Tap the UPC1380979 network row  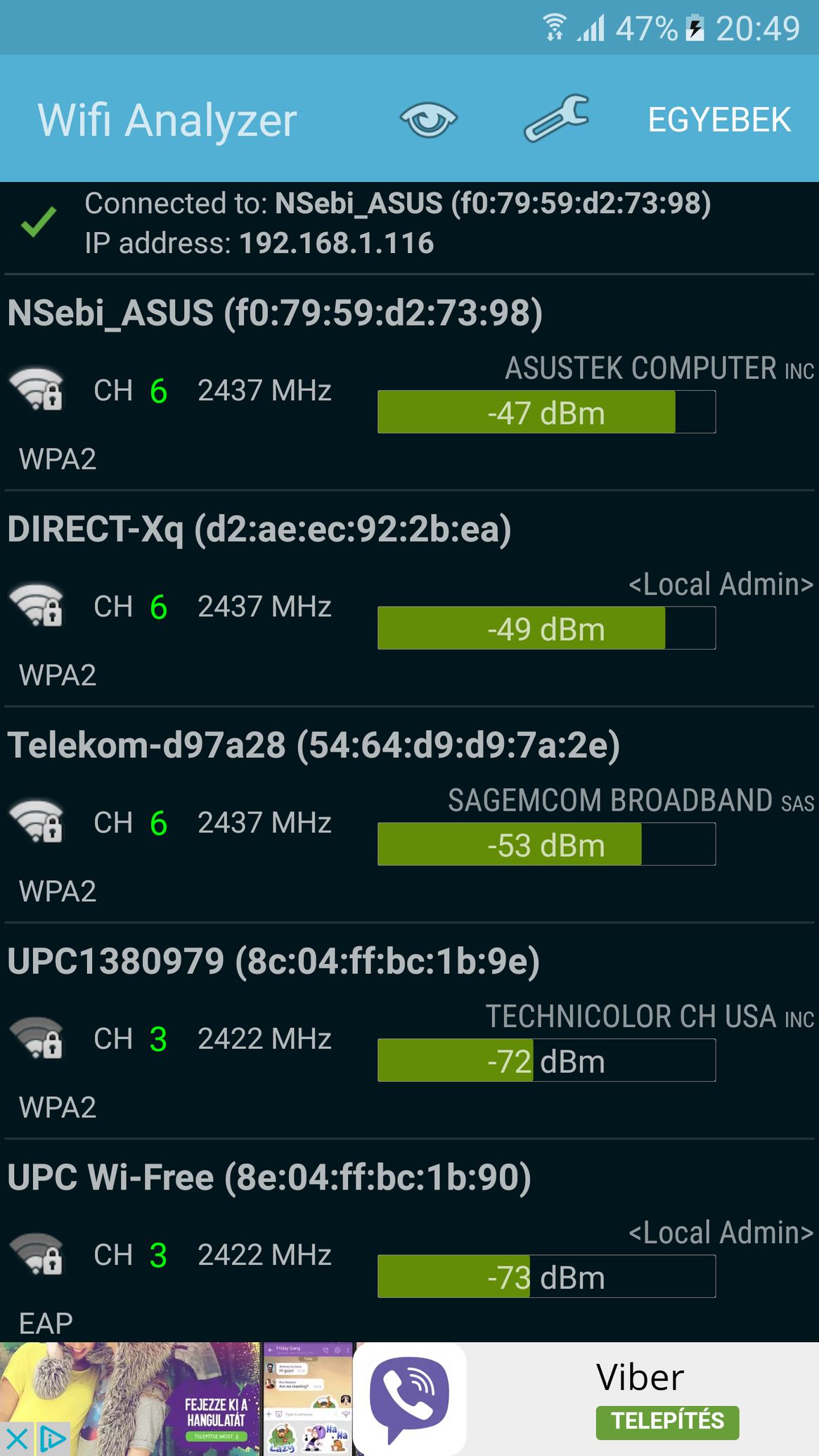pos(409,1031)
